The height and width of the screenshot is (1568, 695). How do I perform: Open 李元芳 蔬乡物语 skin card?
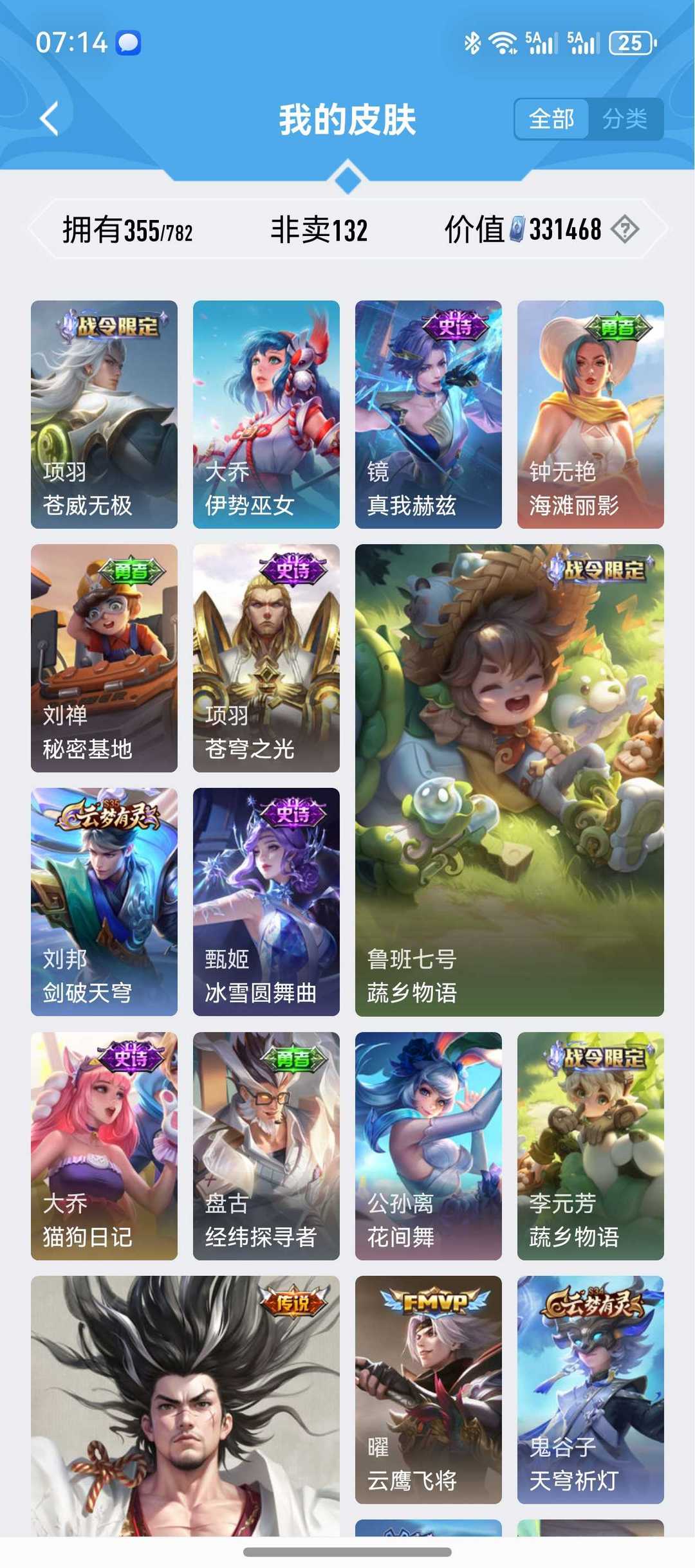(x=591, y=1146)
